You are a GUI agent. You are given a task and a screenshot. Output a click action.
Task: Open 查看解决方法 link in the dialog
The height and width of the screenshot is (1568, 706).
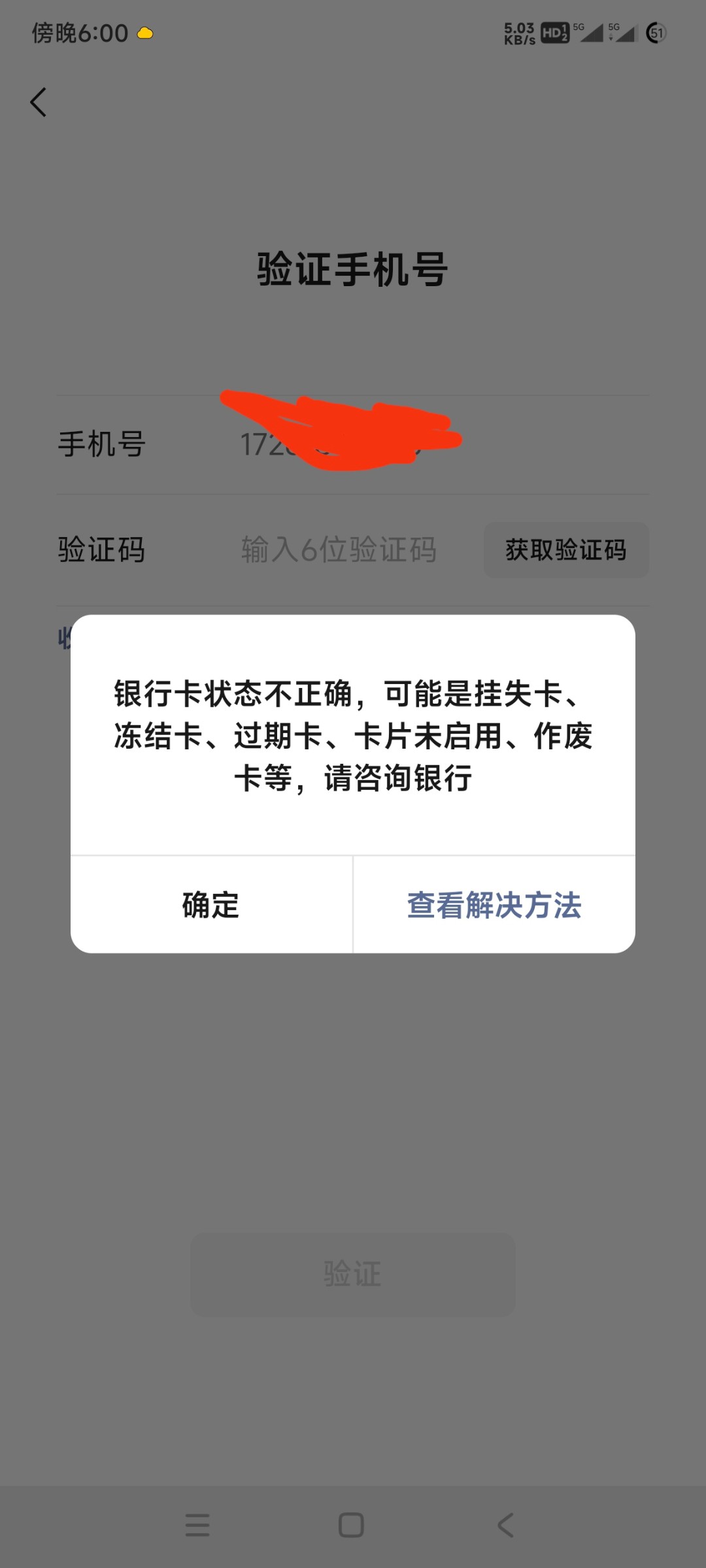[x=494, y=905]
